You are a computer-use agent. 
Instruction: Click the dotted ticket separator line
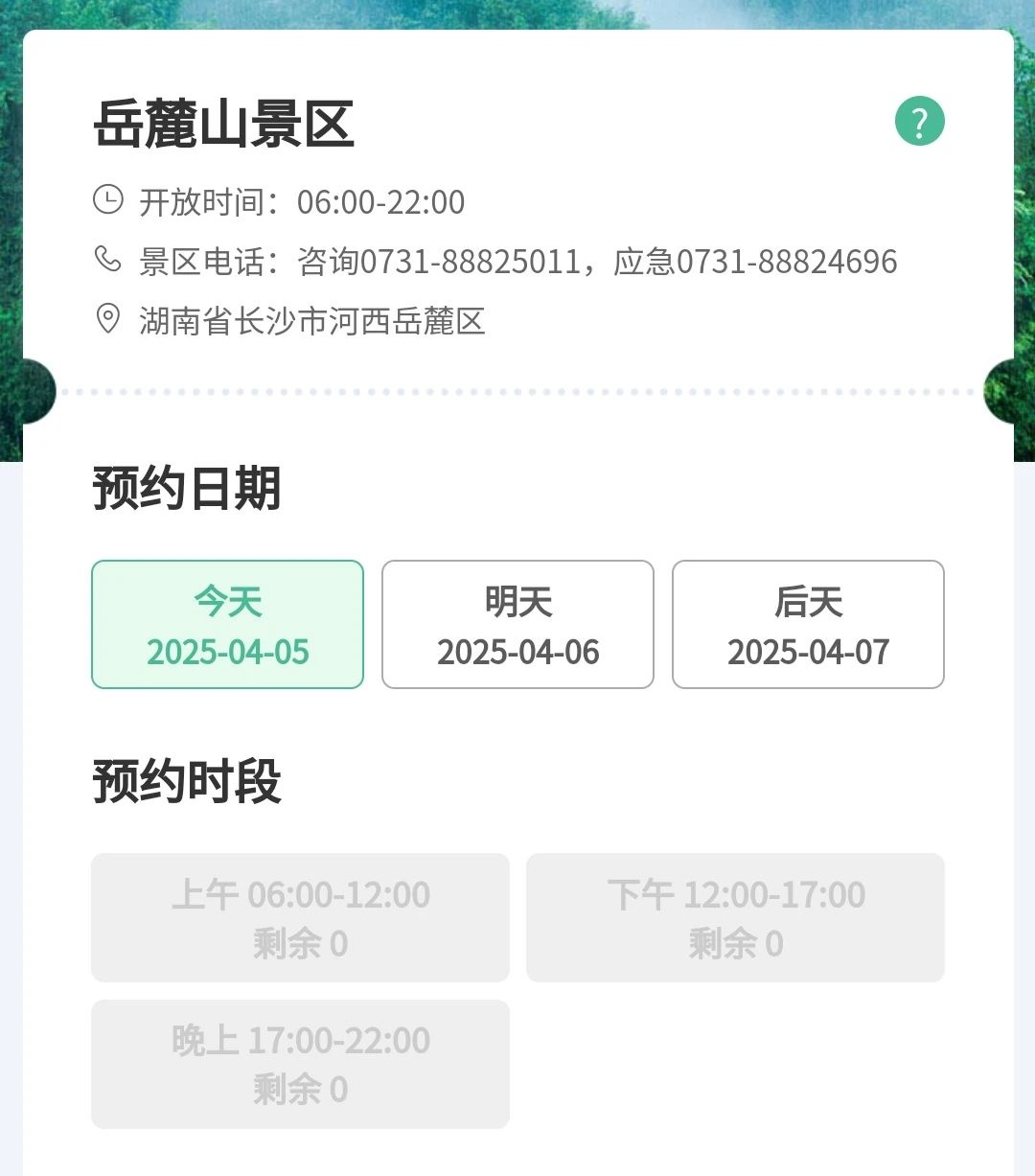coord(517,390)
